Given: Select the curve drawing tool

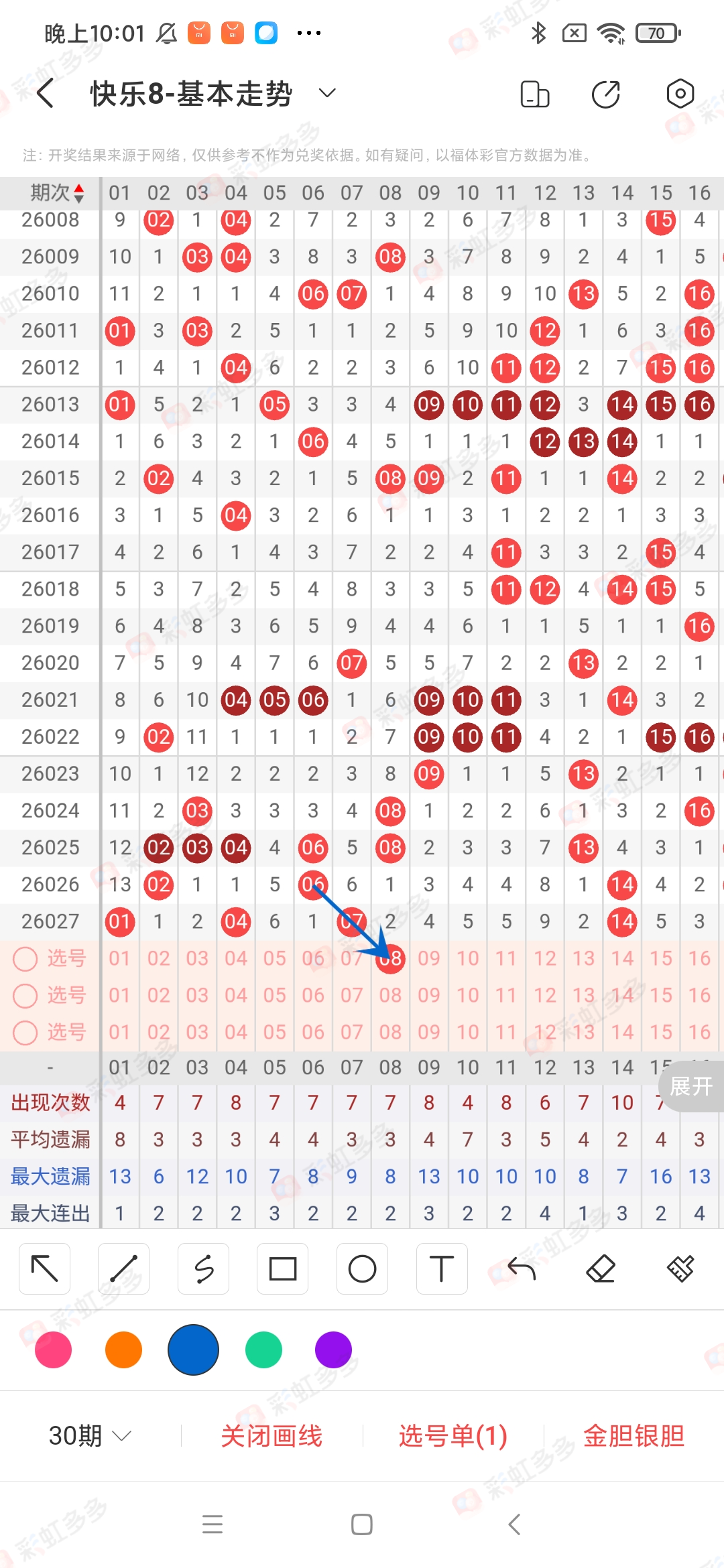Looking at the screenshot, I should pyautogui.click(x=203, y=1268).
